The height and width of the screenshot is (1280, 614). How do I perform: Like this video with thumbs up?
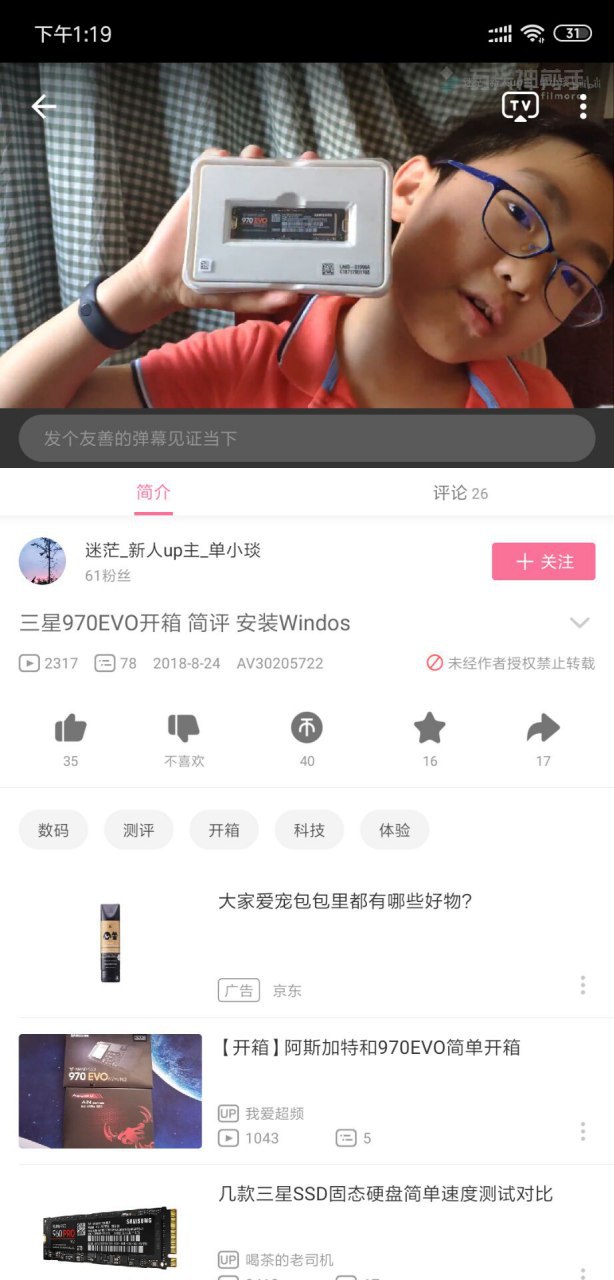point(70,729)
